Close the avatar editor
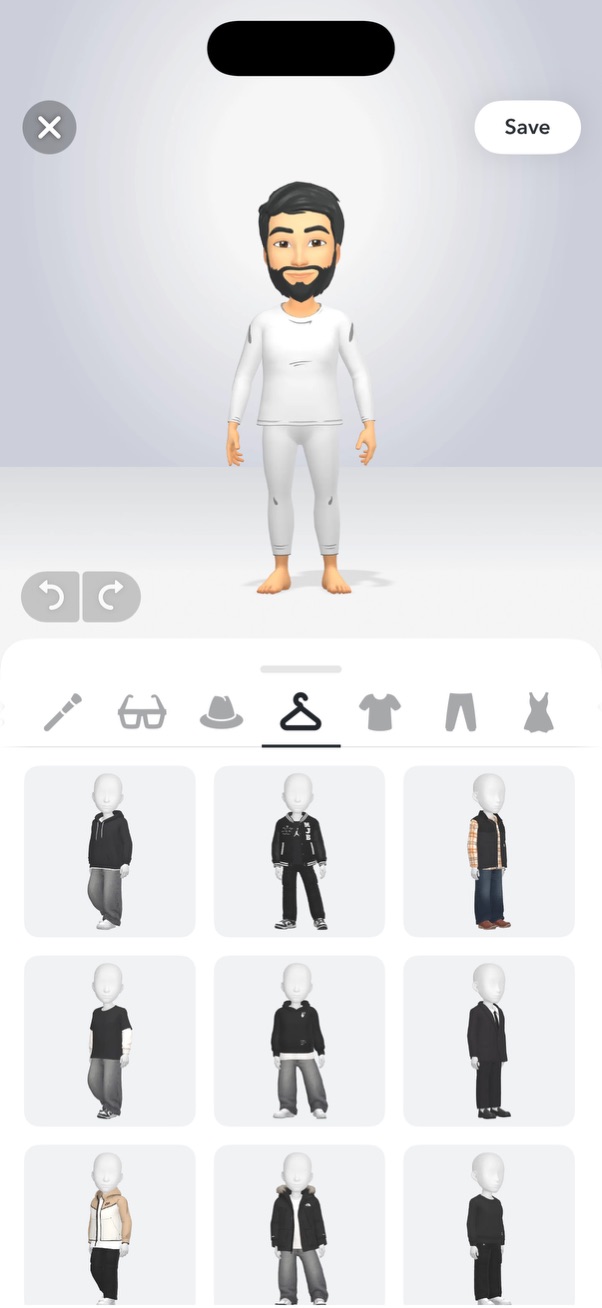The image size is (602, 1308). pyautogui.click(x=49, y=128)
